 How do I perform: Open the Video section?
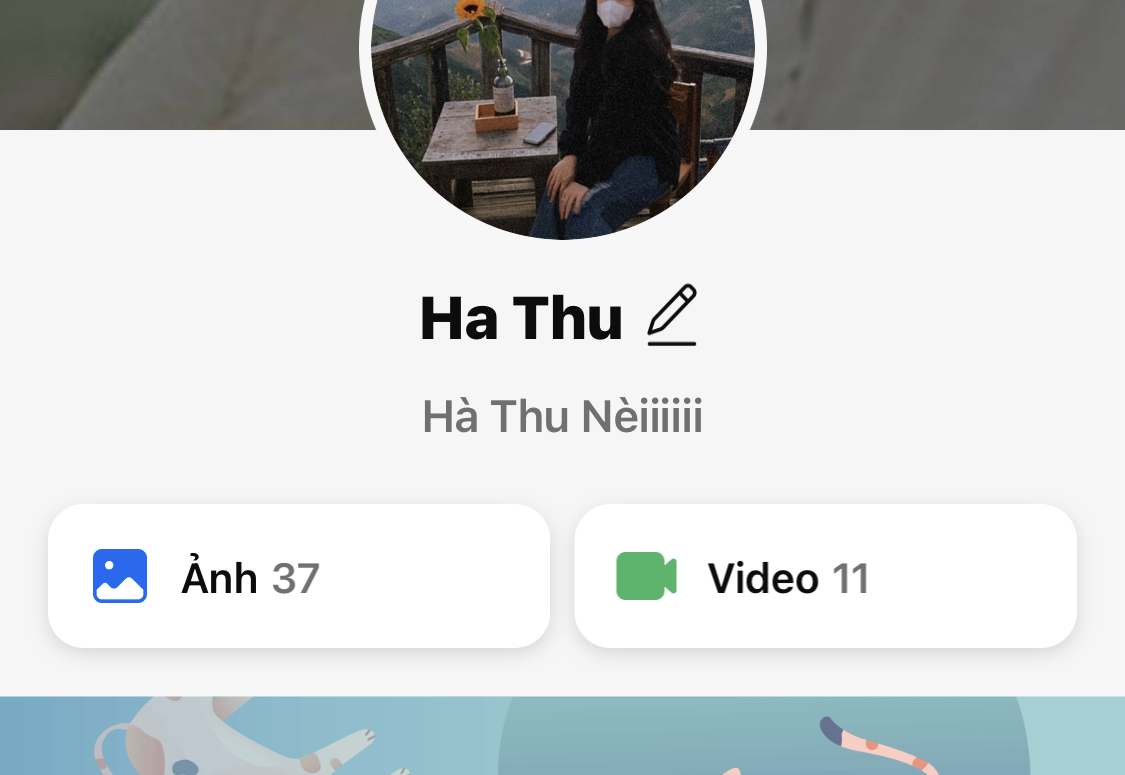825,576
